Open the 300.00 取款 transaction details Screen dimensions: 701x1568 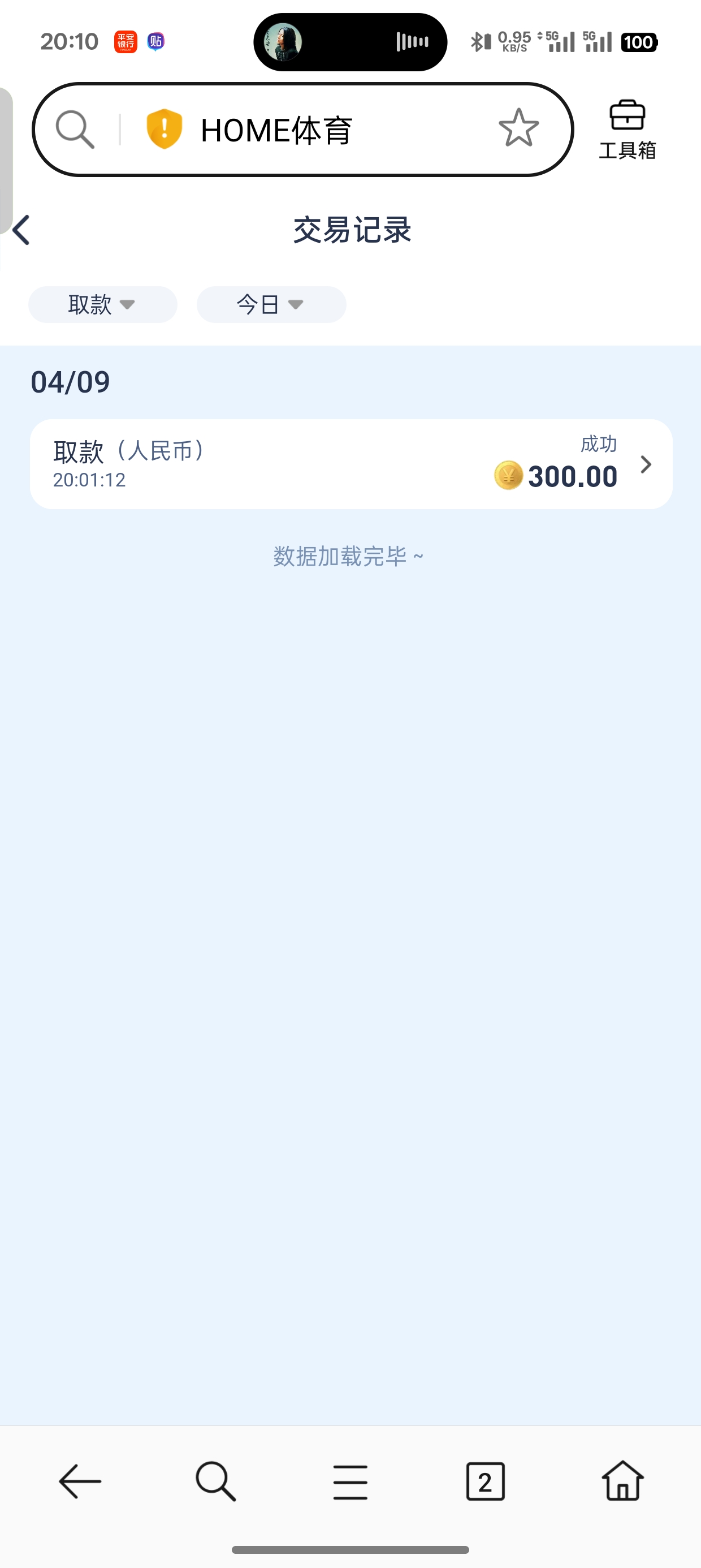coord(351,464)
